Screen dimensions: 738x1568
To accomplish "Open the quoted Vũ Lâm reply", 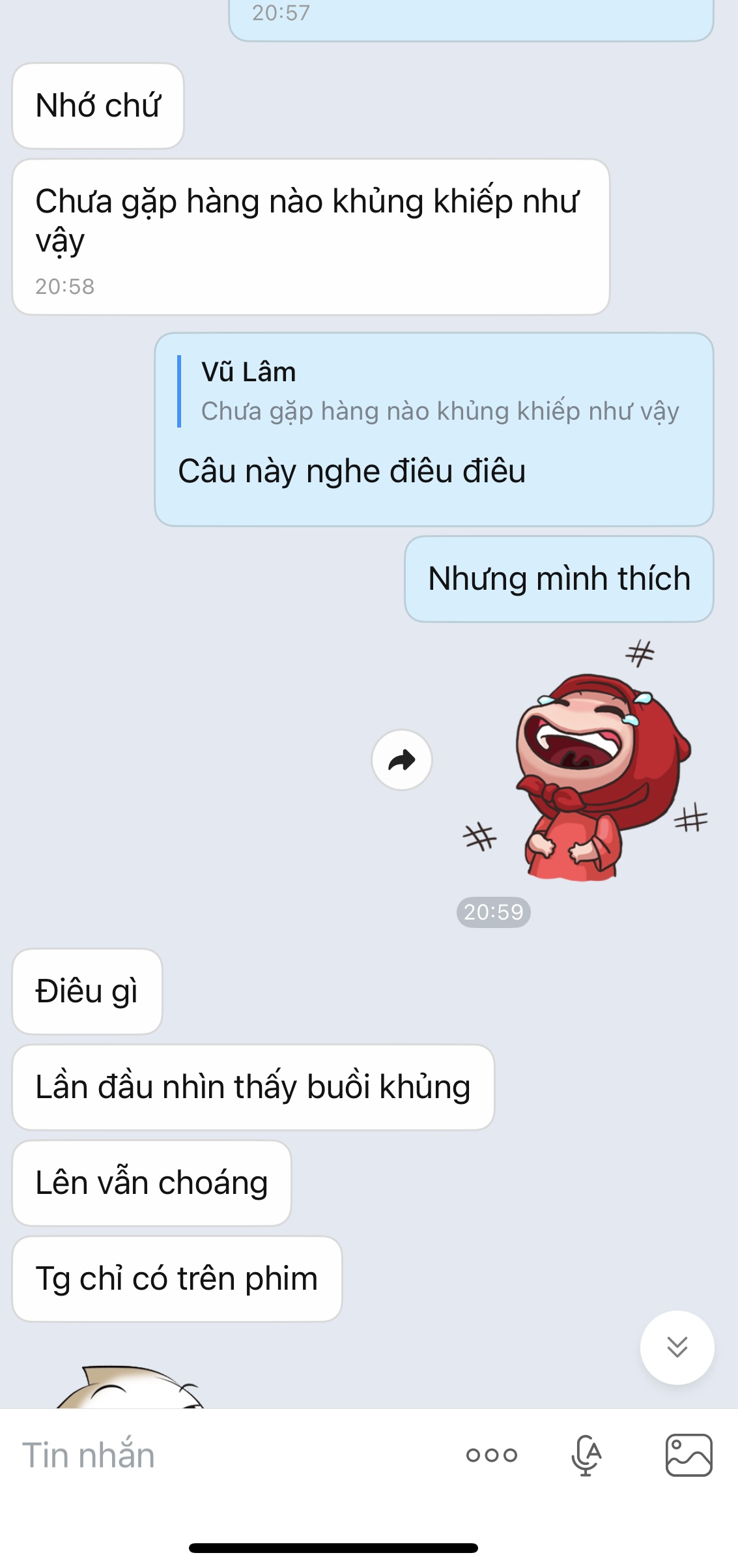I will click(x=430, y=392).
